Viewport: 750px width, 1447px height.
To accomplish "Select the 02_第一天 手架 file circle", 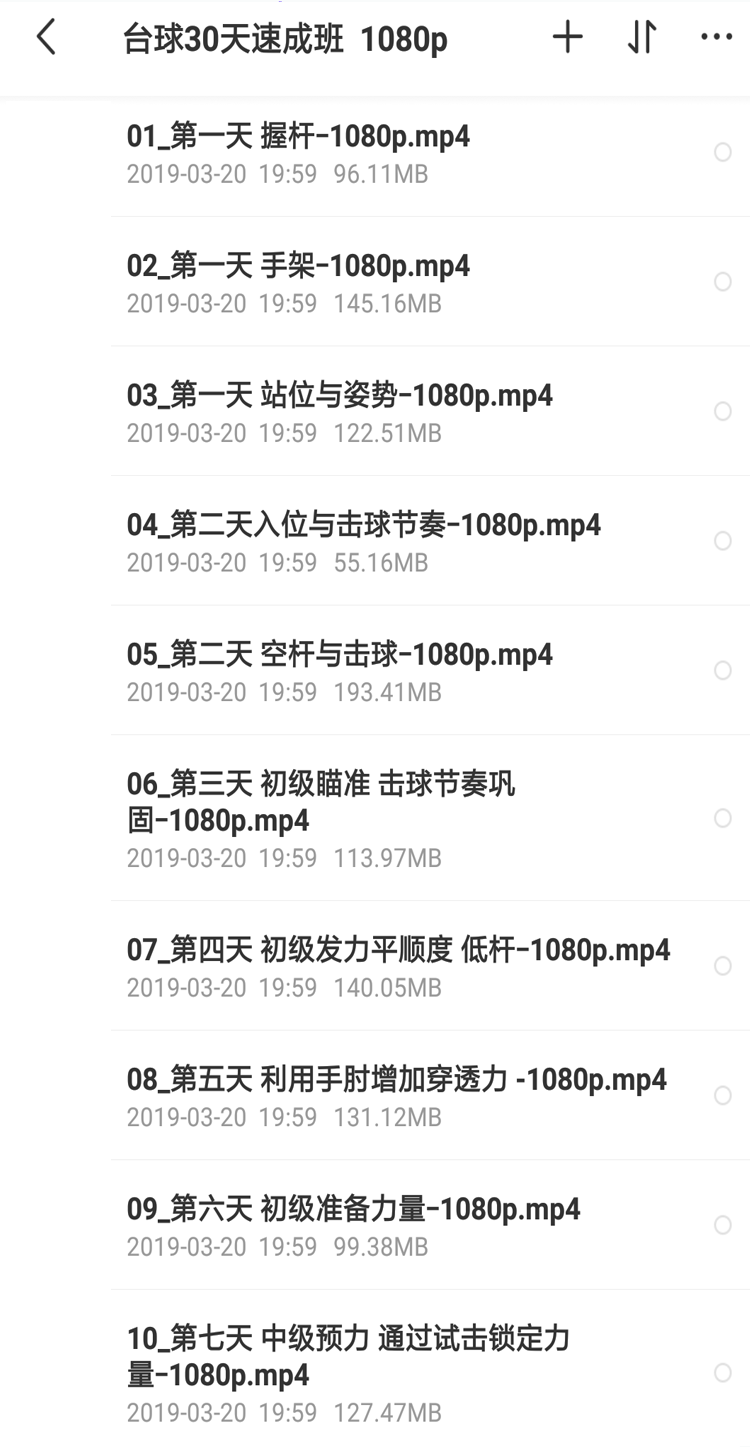I will 722,282.
